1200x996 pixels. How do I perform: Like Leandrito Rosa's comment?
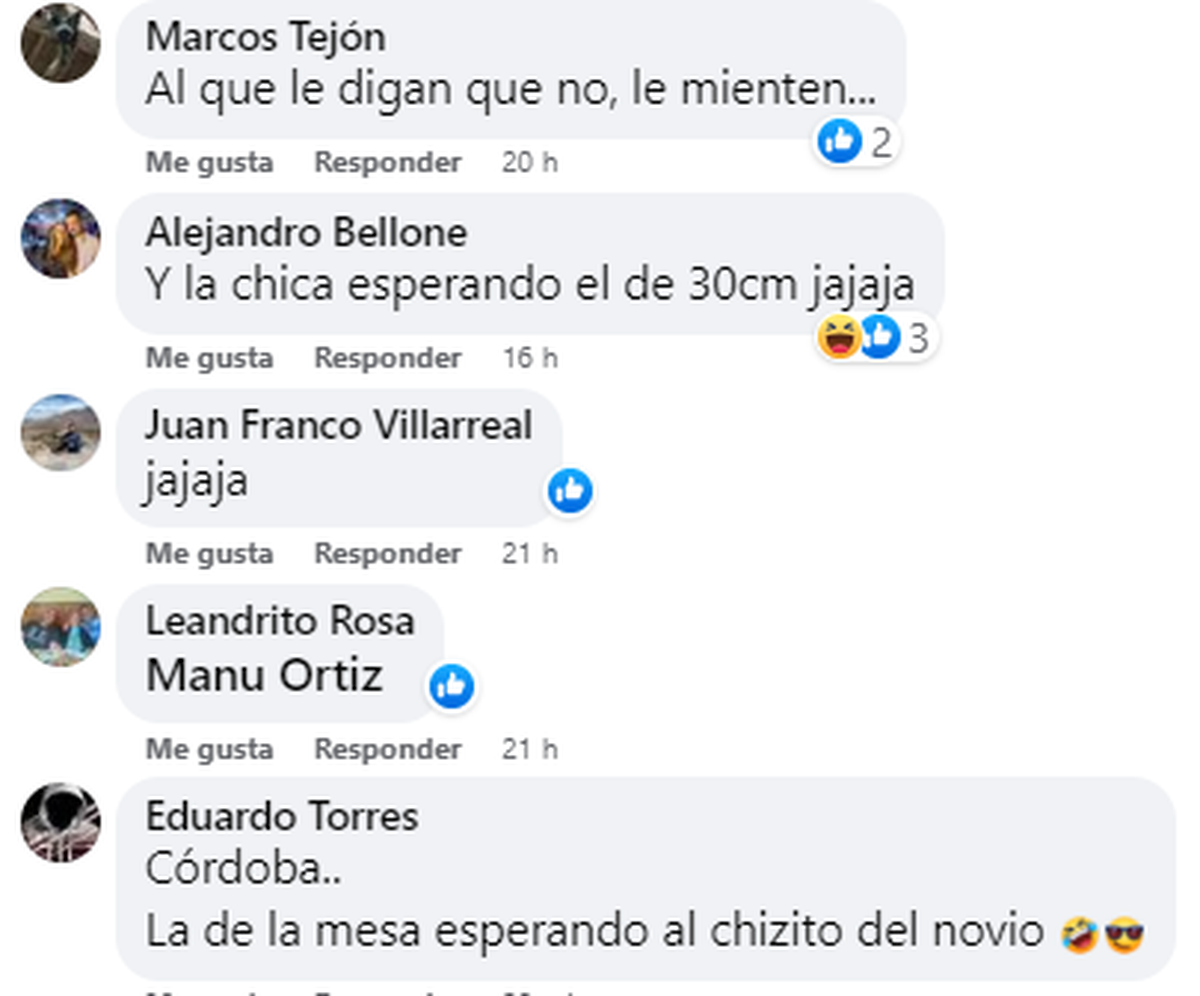click(209, 748)
